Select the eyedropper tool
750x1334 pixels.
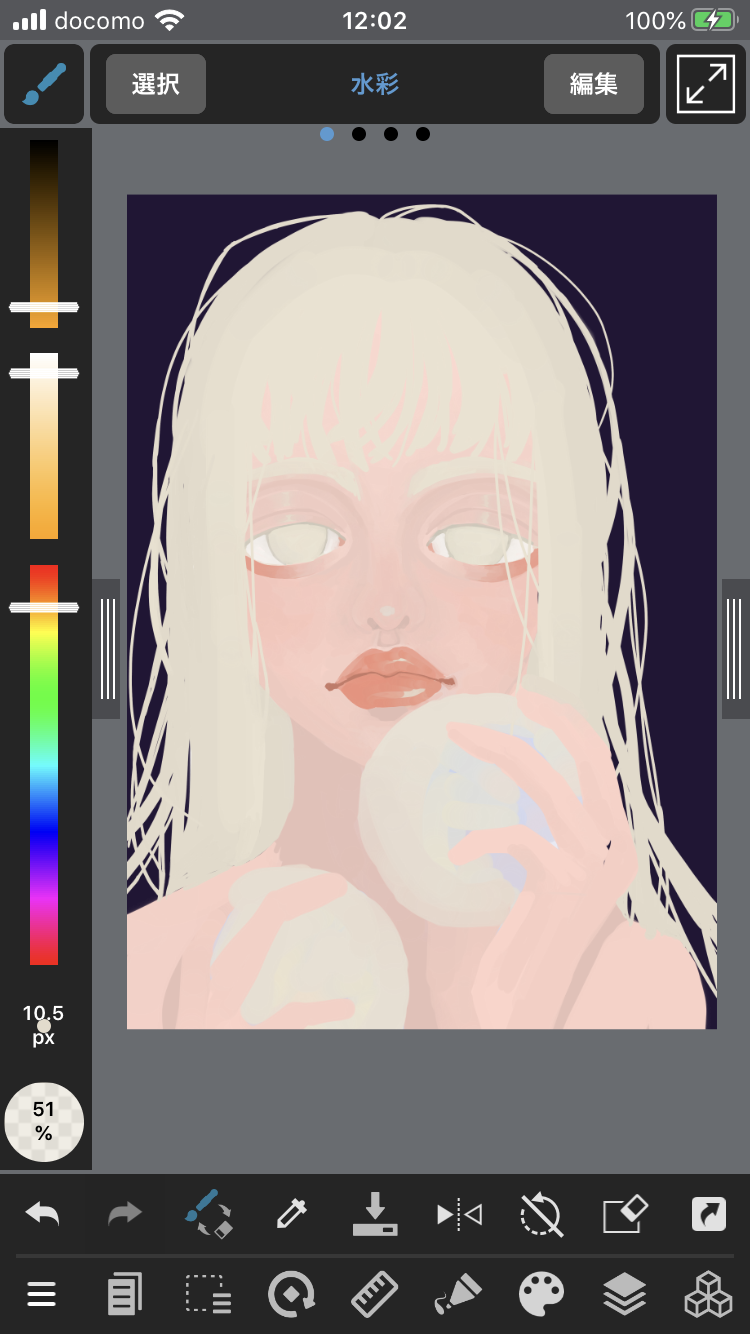(x=291, y=1215)
